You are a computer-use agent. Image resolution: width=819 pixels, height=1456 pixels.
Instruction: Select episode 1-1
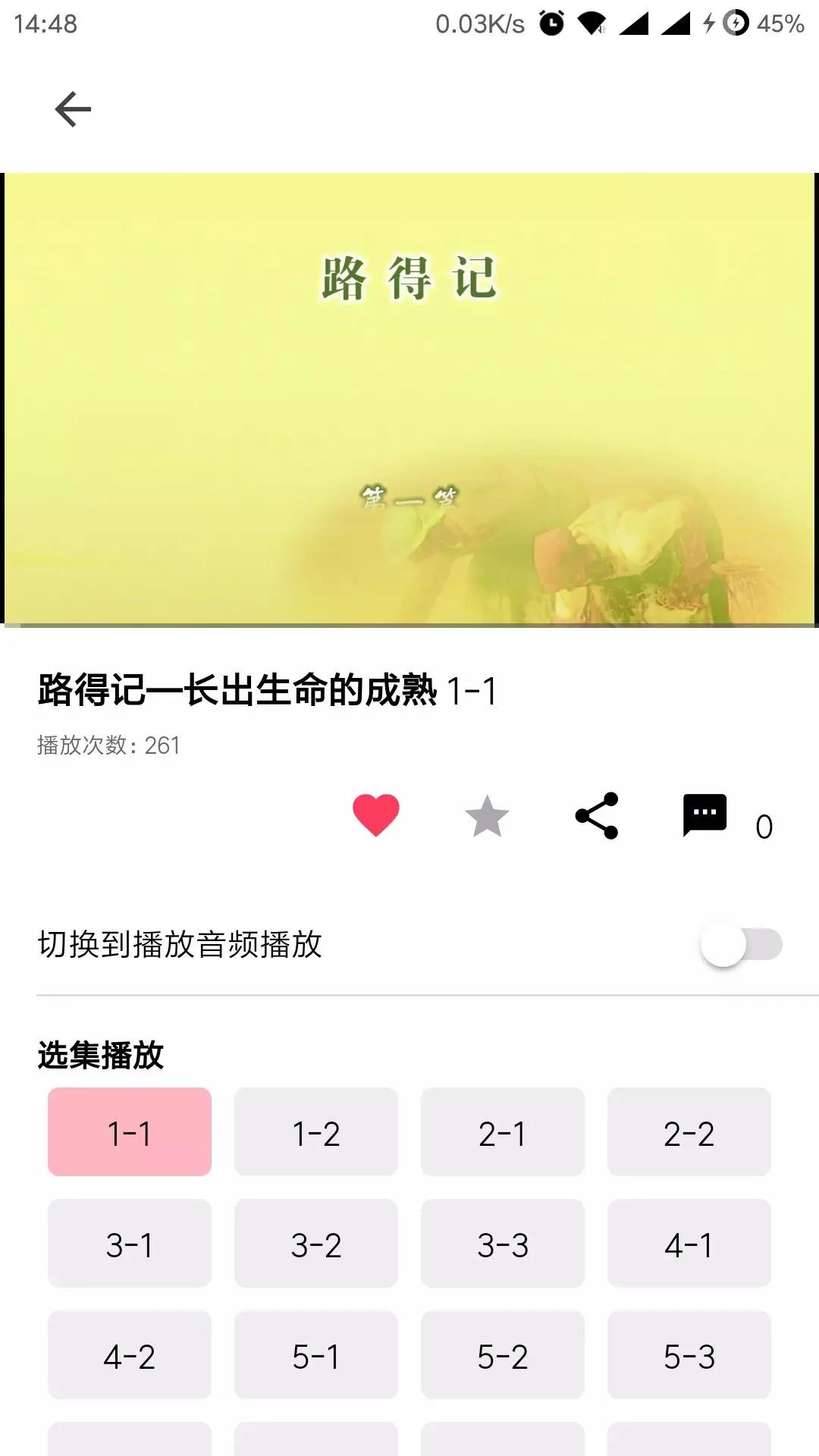coord(130,1132)
